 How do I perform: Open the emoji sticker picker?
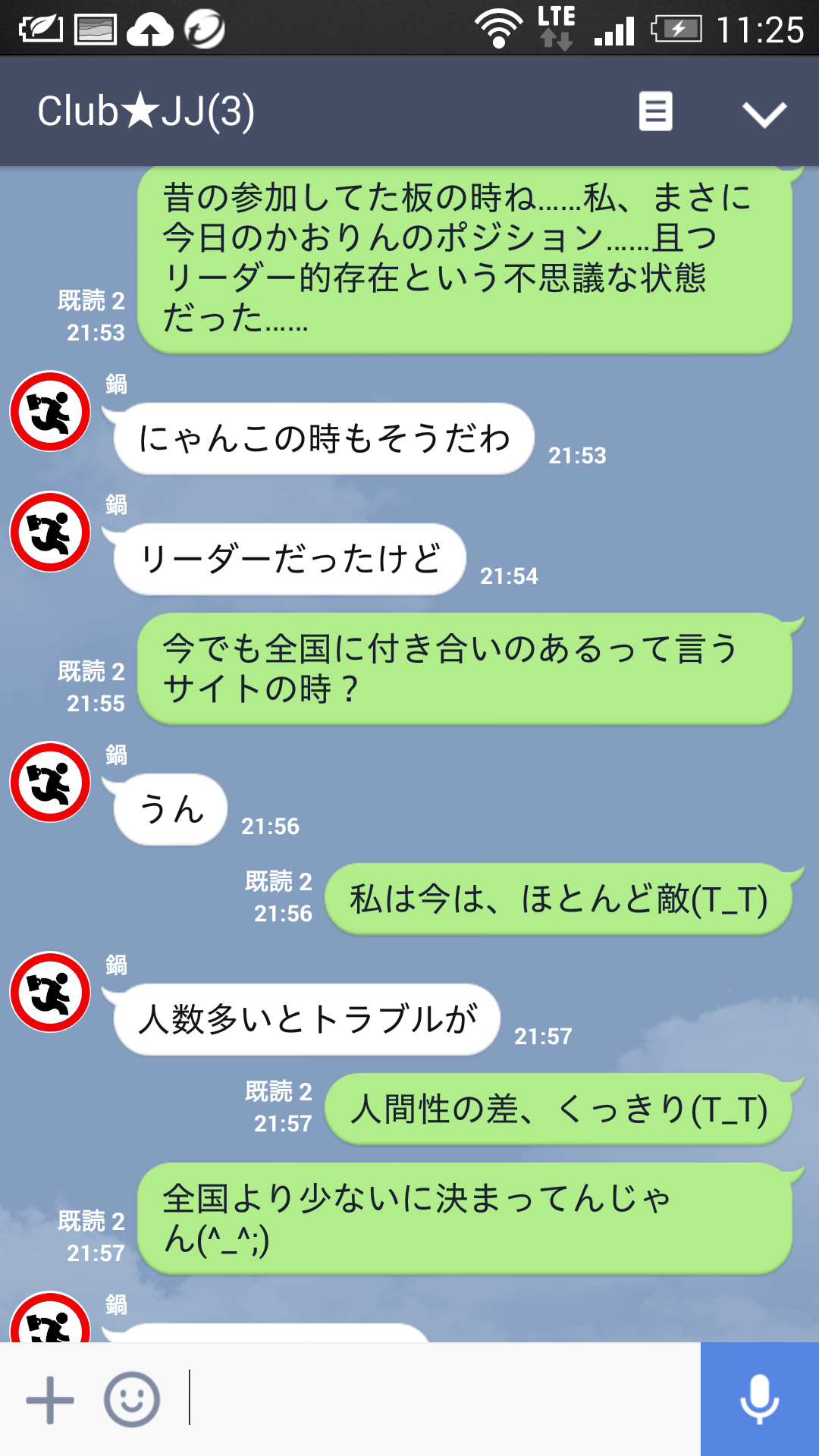tap(132, 1400)
